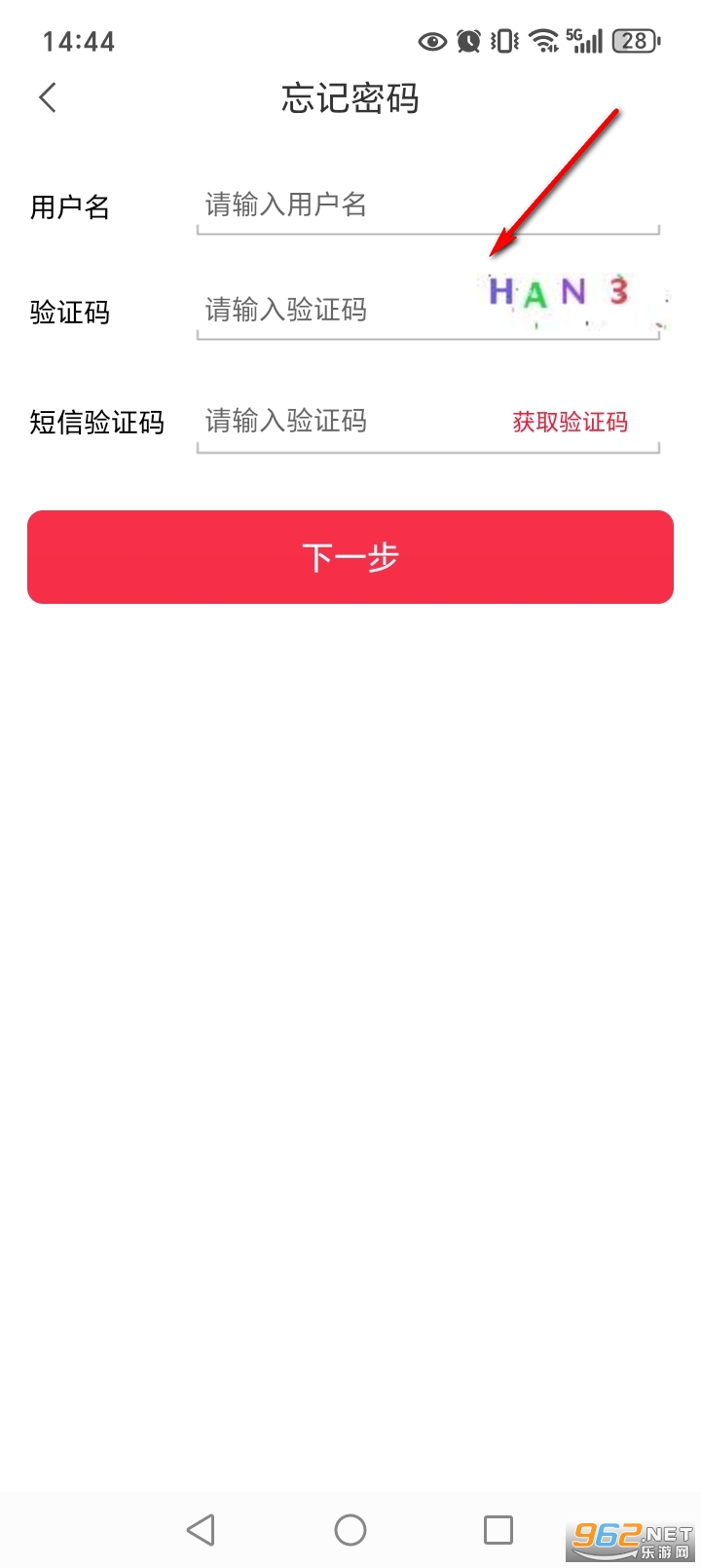Click the vibrate mode status icon
The height and width of the screenshot is (1568, 701).
pos(502,41)
